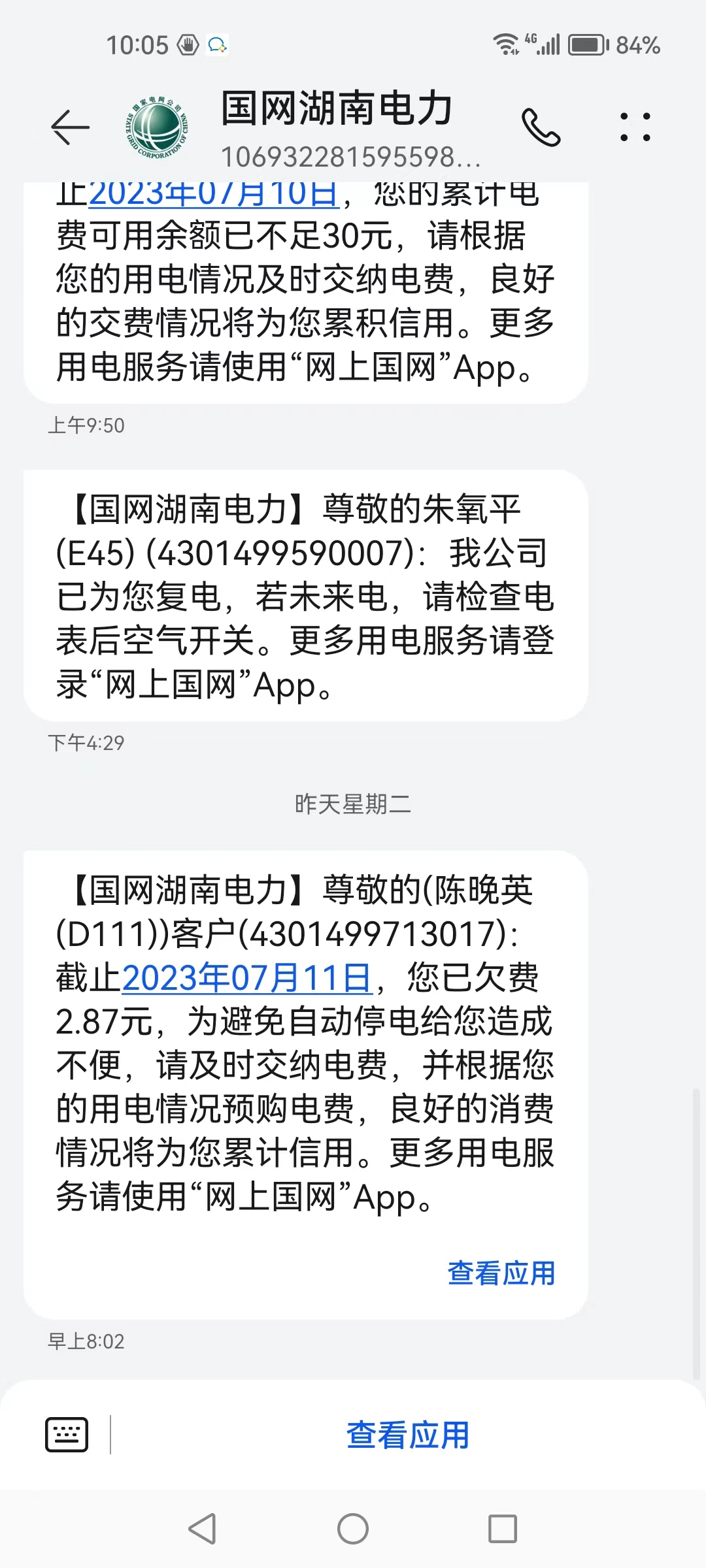Open the four-dot overflow menu
Viewport: 706px width, 1568px height.
(635, 127)
